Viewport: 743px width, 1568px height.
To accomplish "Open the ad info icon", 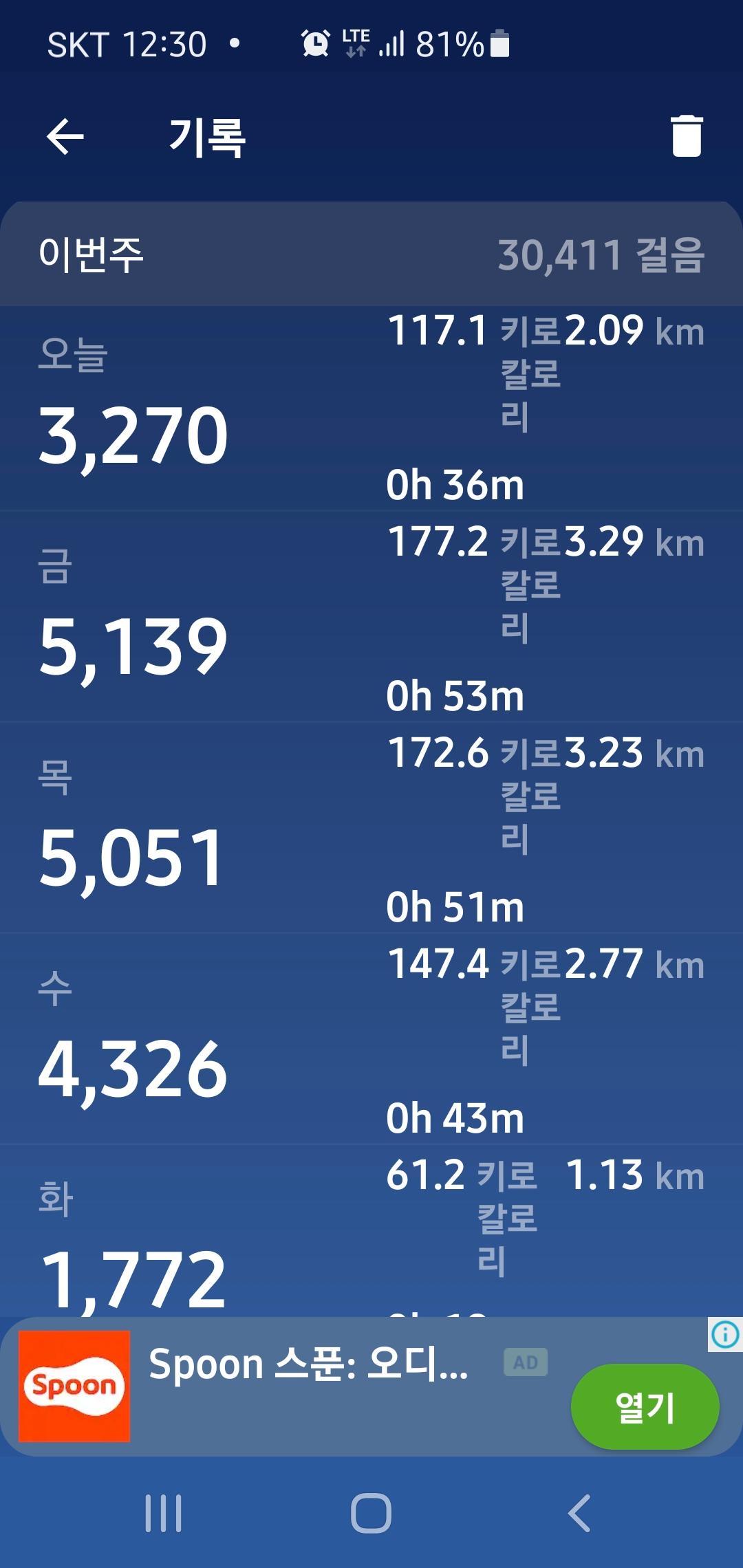I will click(725, 1335).
